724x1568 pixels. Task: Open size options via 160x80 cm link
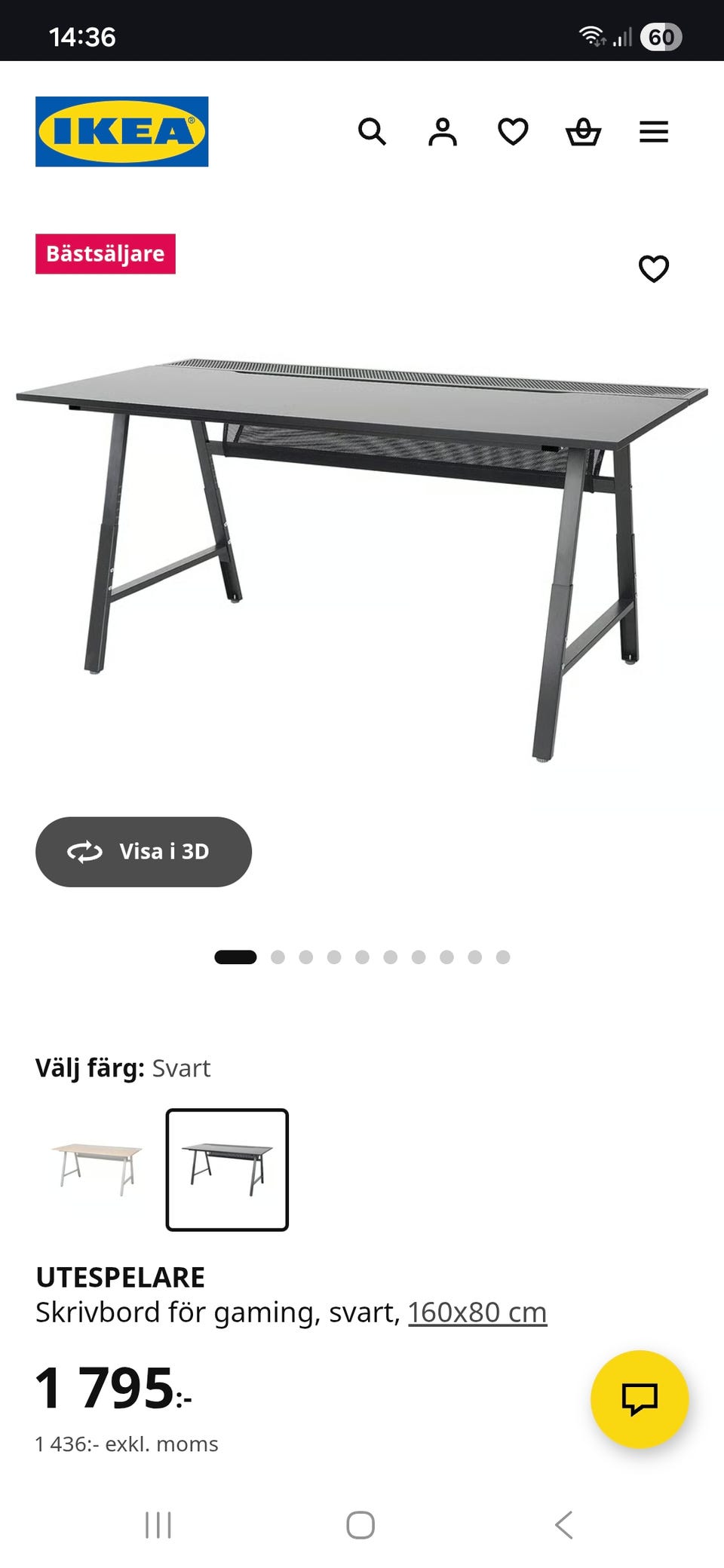pos(477,1312)
